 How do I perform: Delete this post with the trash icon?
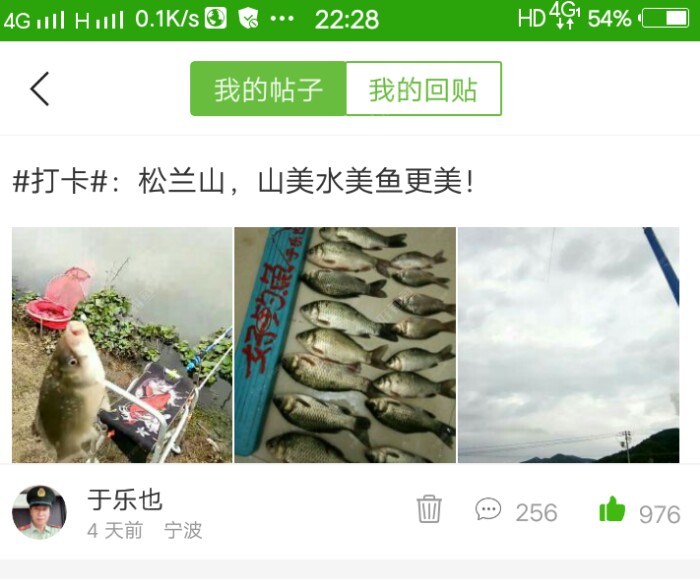[429, 509]
